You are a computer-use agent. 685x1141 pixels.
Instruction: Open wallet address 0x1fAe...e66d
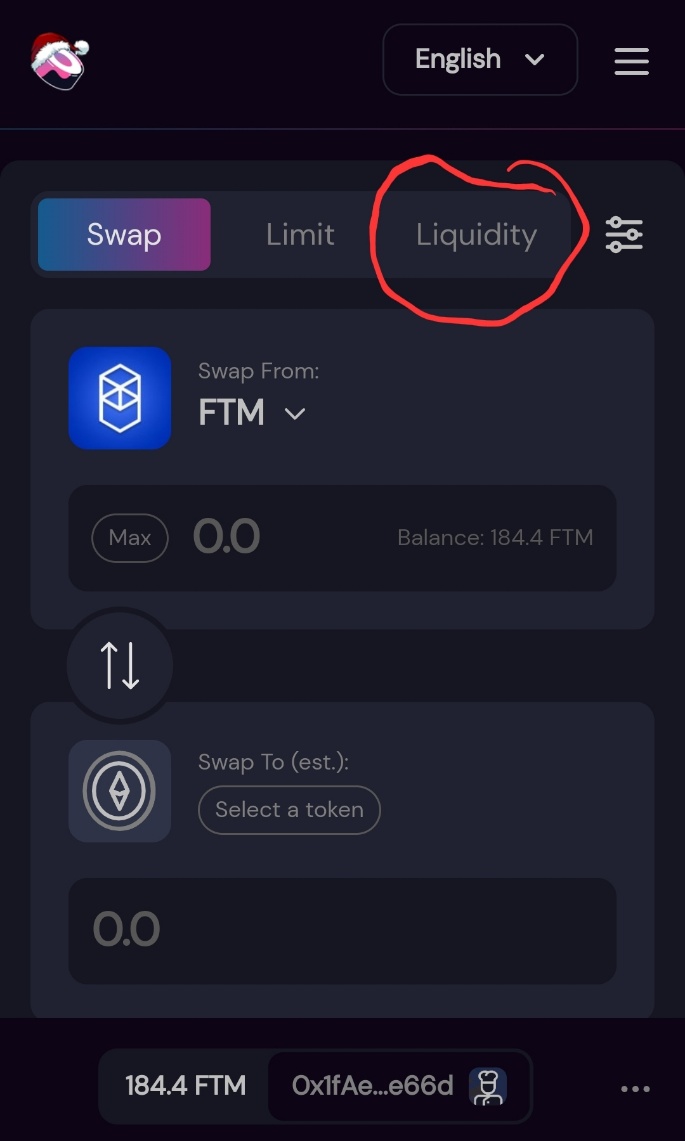pyautogui.click(x=399, y=1086)
